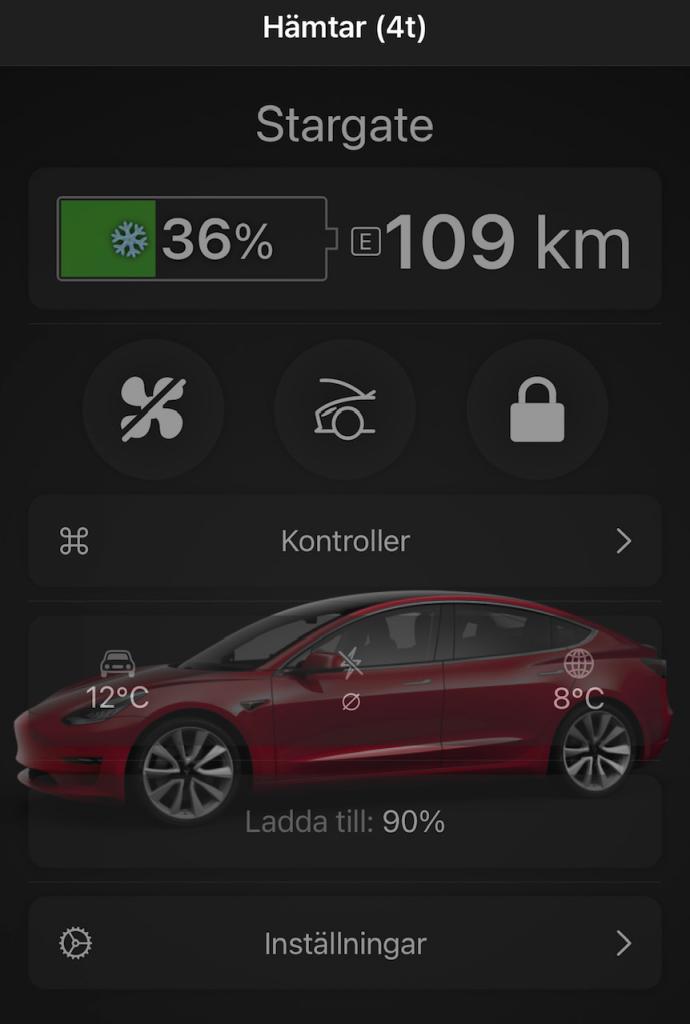690x1024 pixels.
Task: Open the battery status card
Action: 345,239
